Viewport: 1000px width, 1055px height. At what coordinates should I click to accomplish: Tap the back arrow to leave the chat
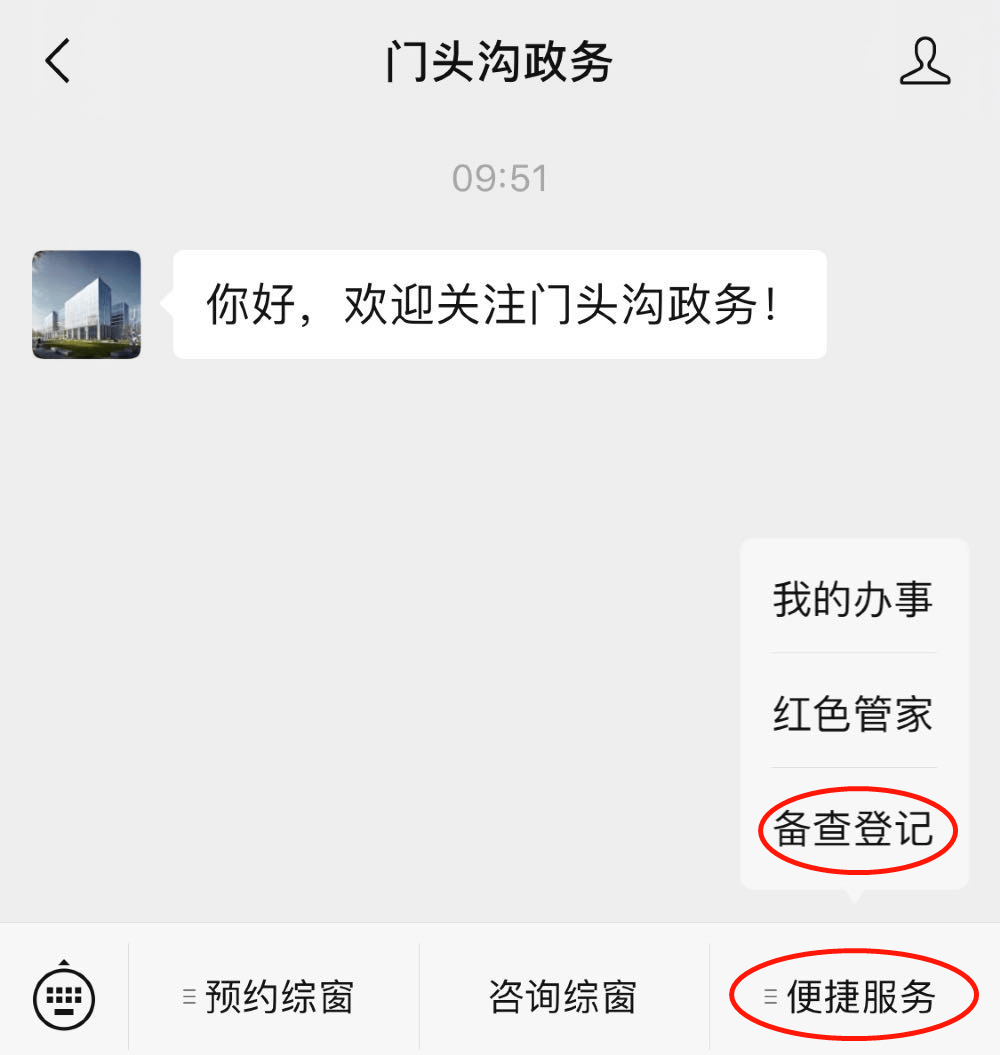[55, 62]
